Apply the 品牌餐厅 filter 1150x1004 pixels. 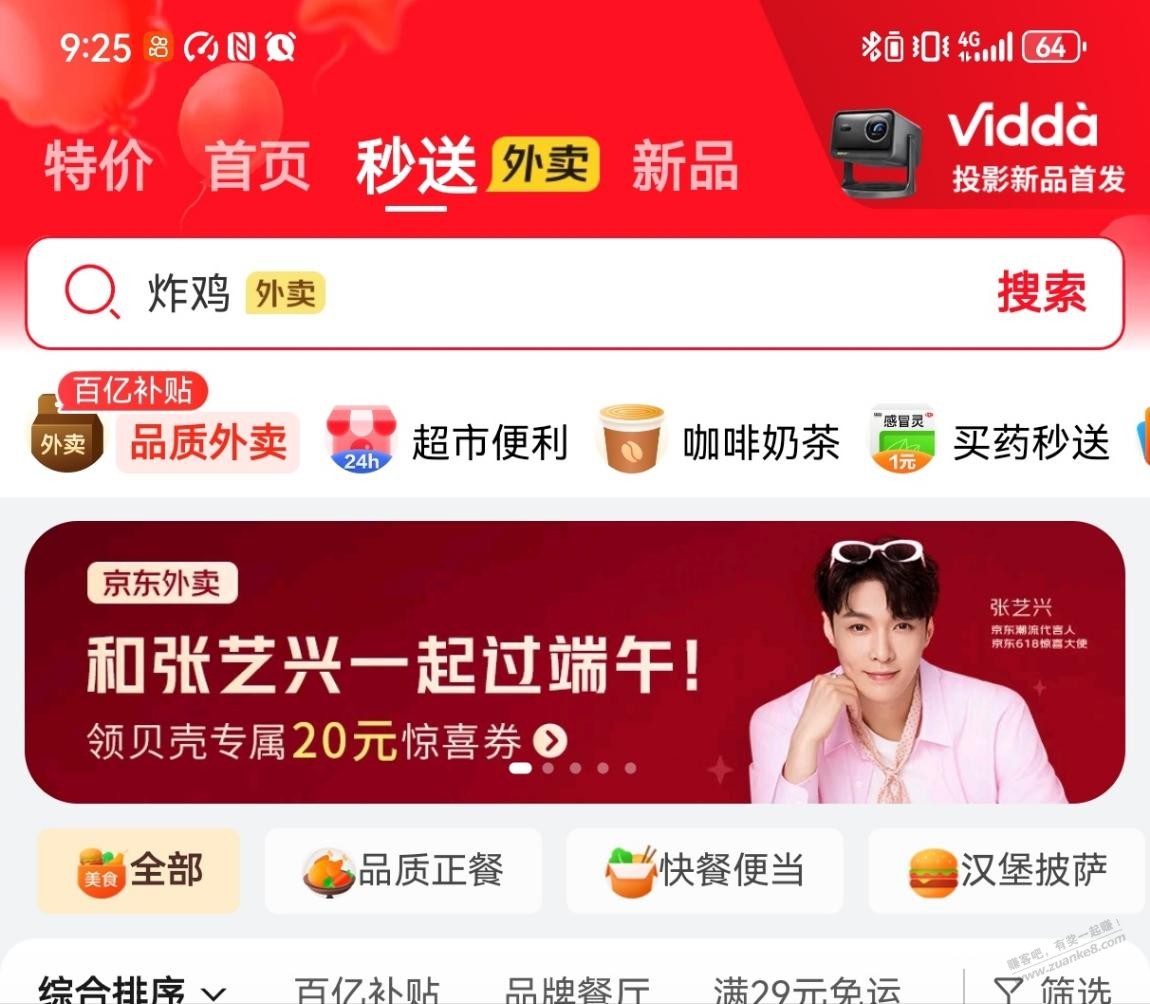[577, 990]
